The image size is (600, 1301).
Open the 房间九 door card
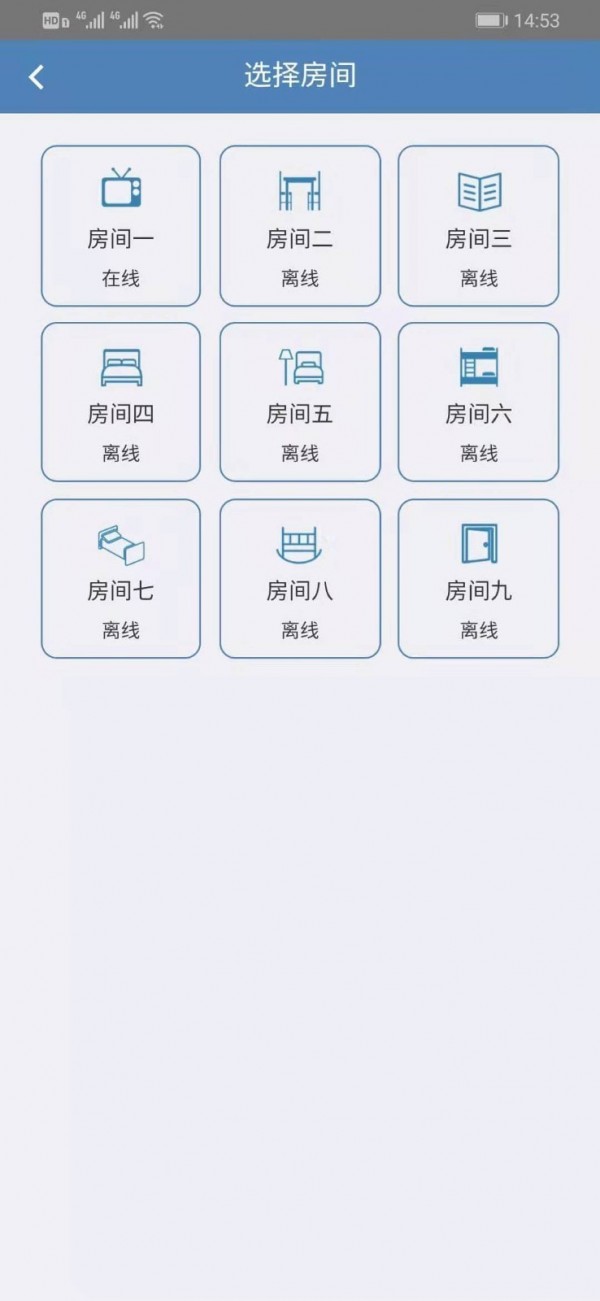point(478,579)
